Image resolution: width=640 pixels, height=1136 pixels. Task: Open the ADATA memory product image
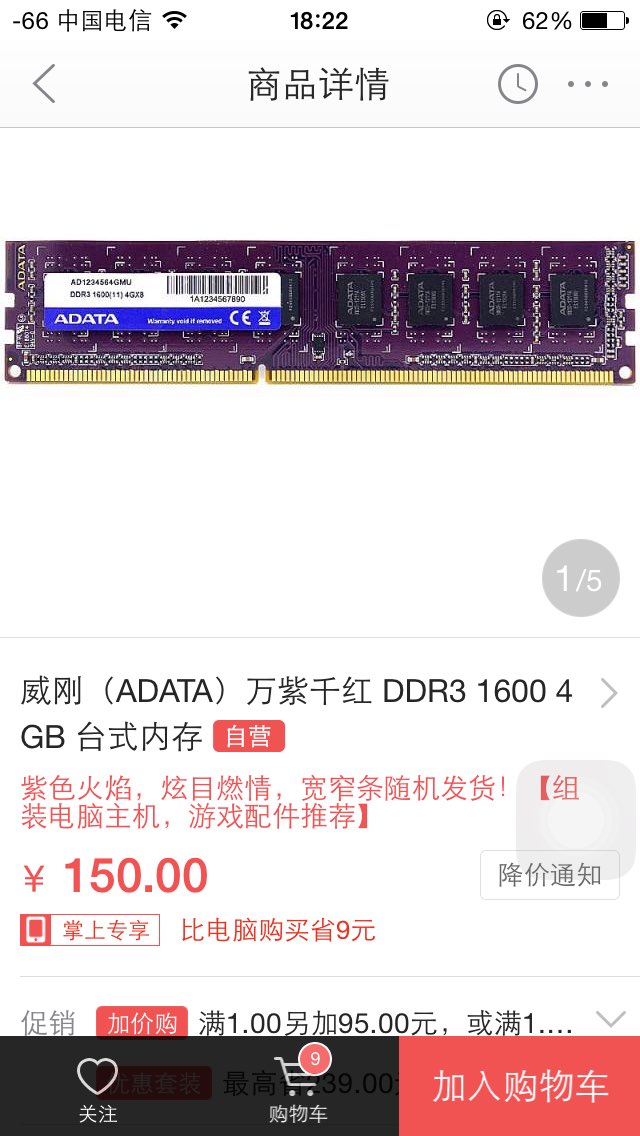(x=320, y=311)
